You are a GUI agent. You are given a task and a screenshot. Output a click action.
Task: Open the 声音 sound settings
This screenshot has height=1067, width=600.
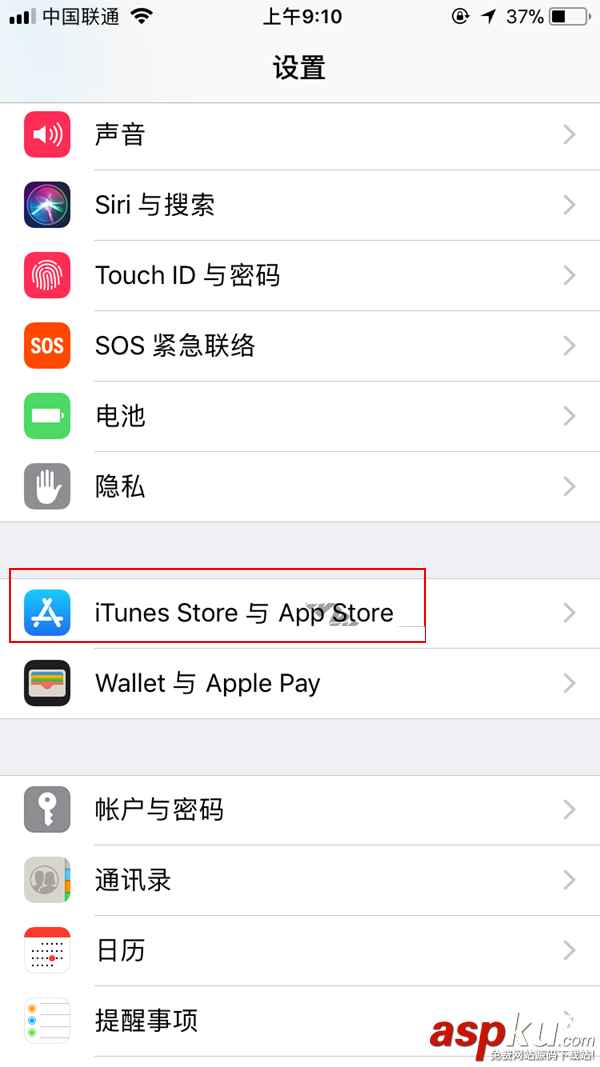(300, 135)
